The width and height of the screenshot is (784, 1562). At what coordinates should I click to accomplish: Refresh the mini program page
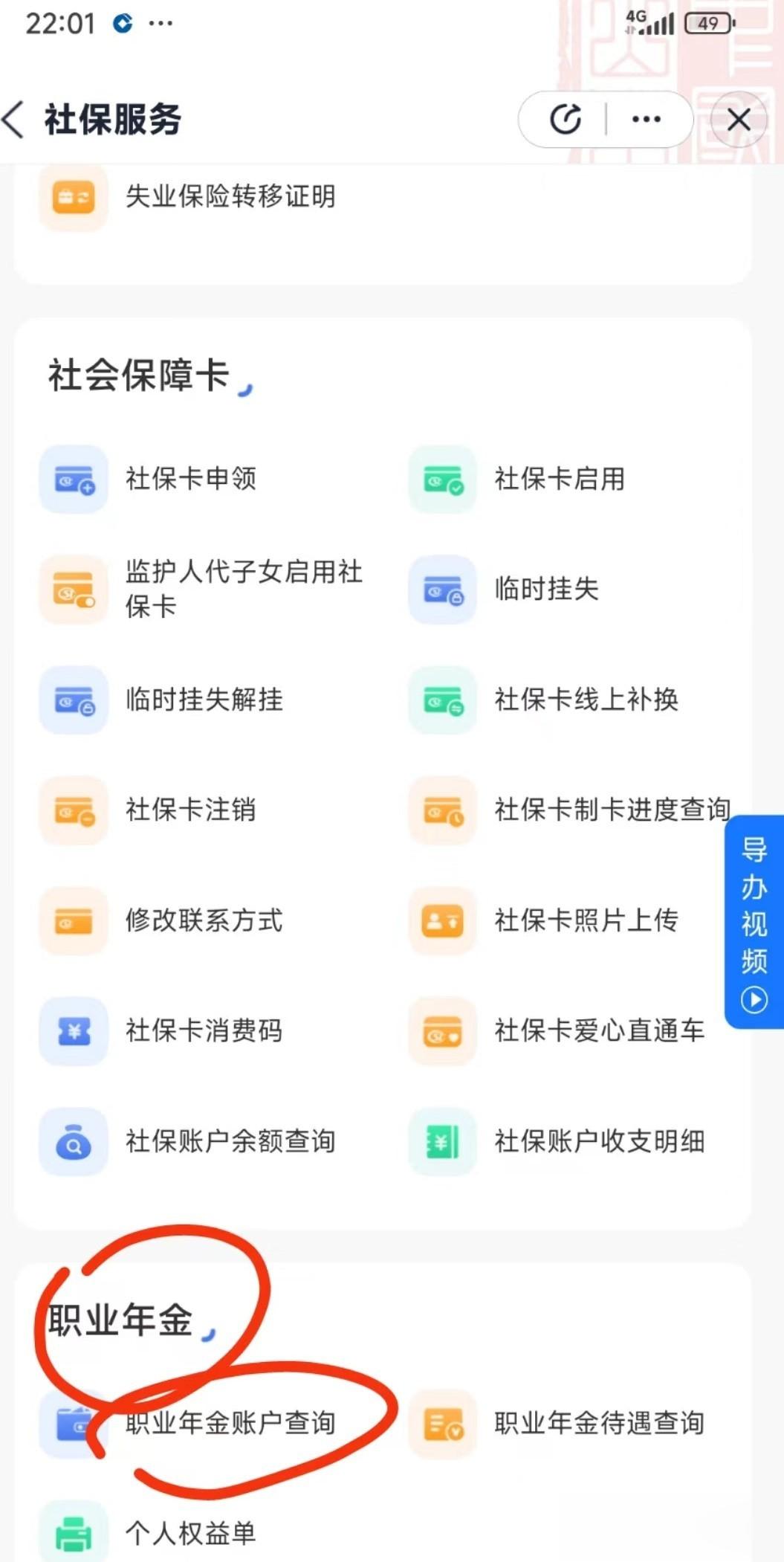click(x=566, y=119)
